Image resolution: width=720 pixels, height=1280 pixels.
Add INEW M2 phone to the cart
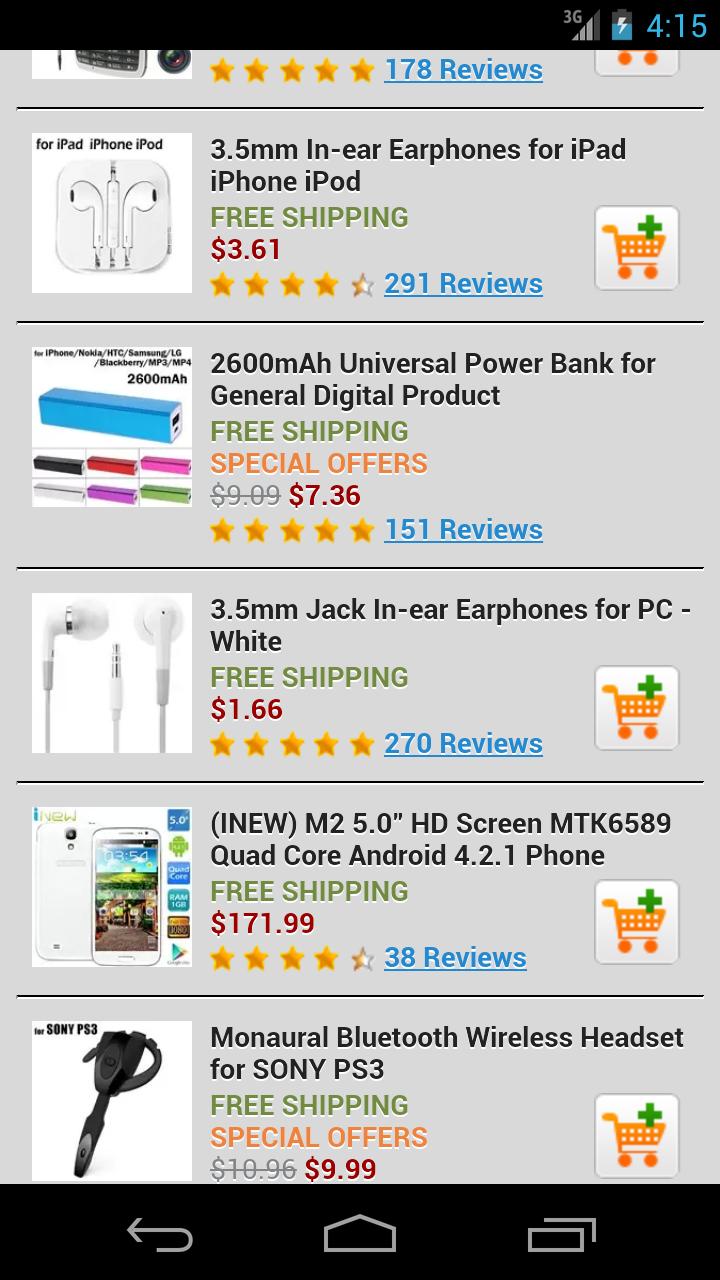pos(636,921)
